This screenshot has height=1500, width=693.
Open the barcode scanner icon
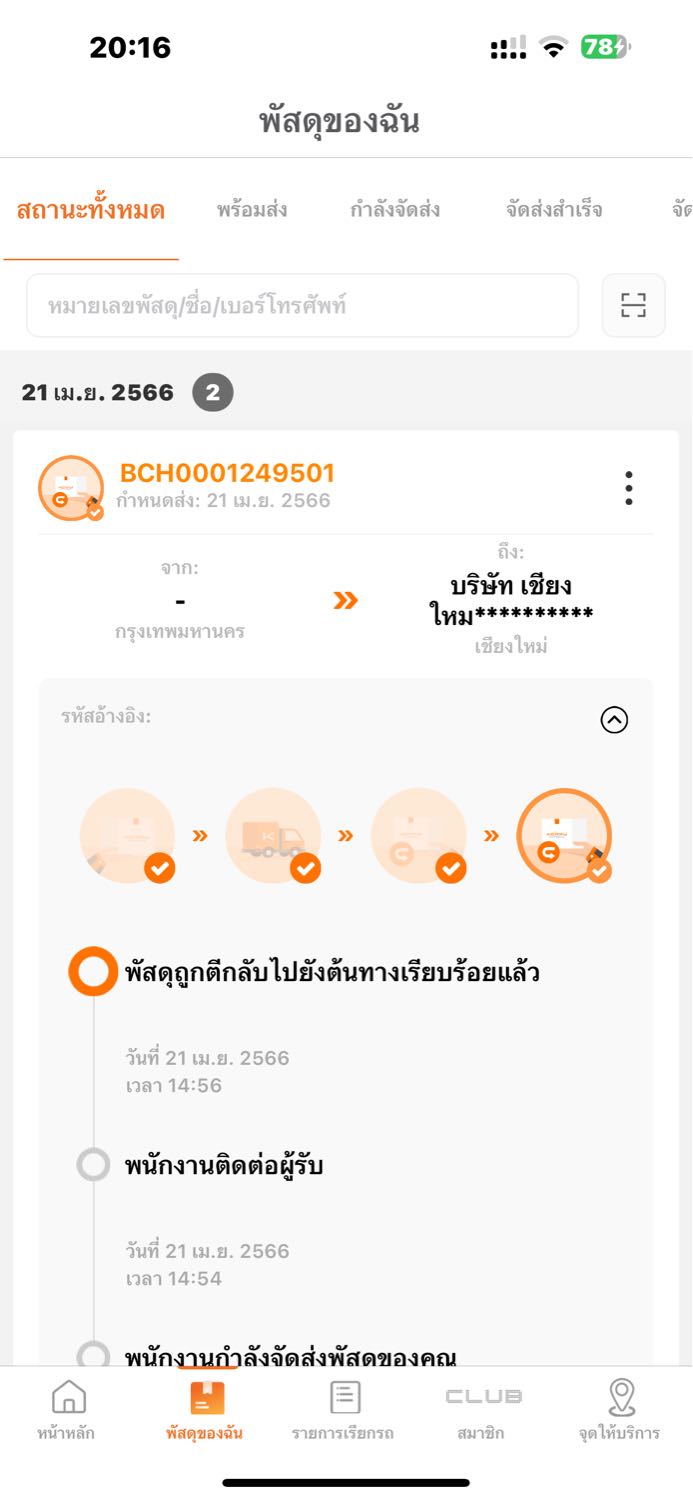633,305
